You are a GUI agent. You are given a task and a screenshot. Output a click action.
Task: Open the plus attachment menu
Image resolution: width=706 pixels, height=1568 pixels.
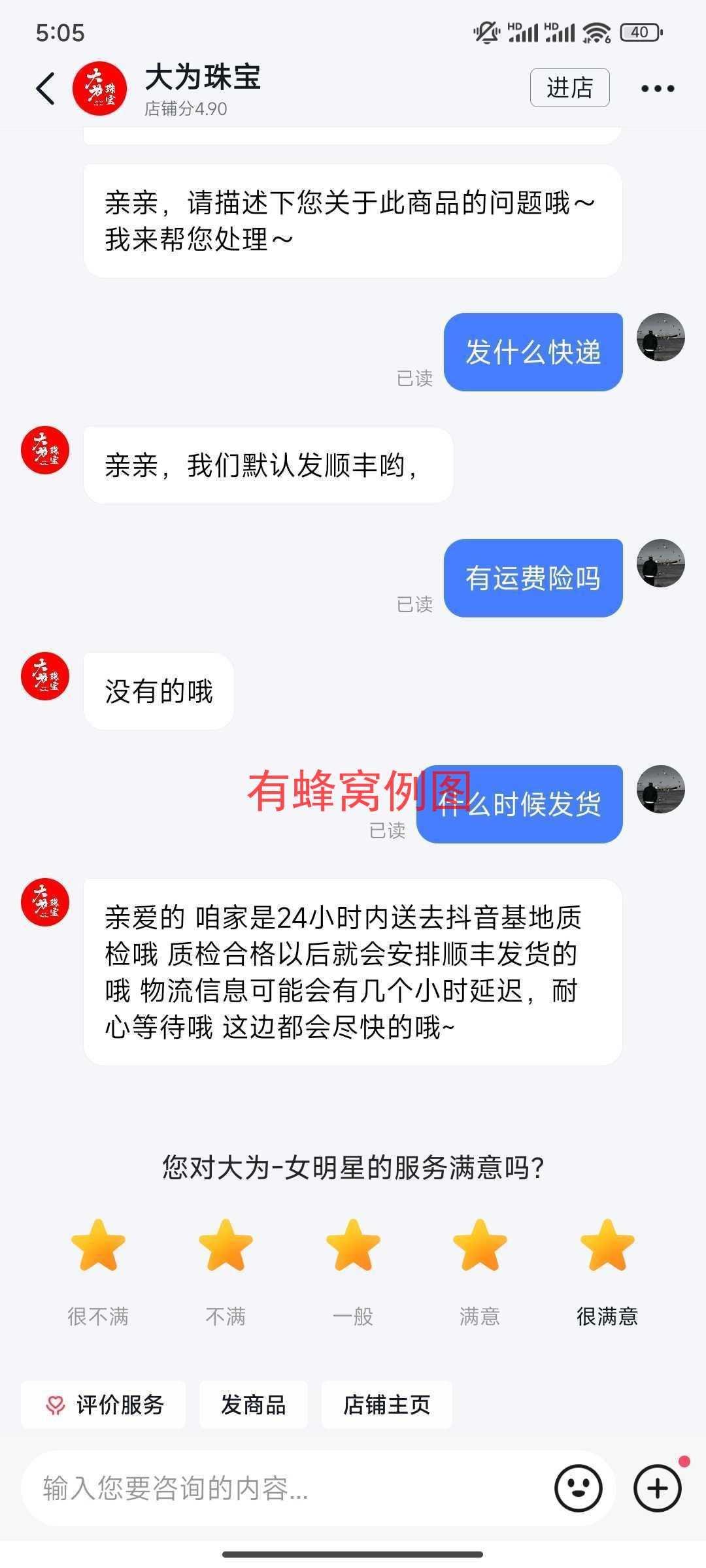tap(657, 1488)
